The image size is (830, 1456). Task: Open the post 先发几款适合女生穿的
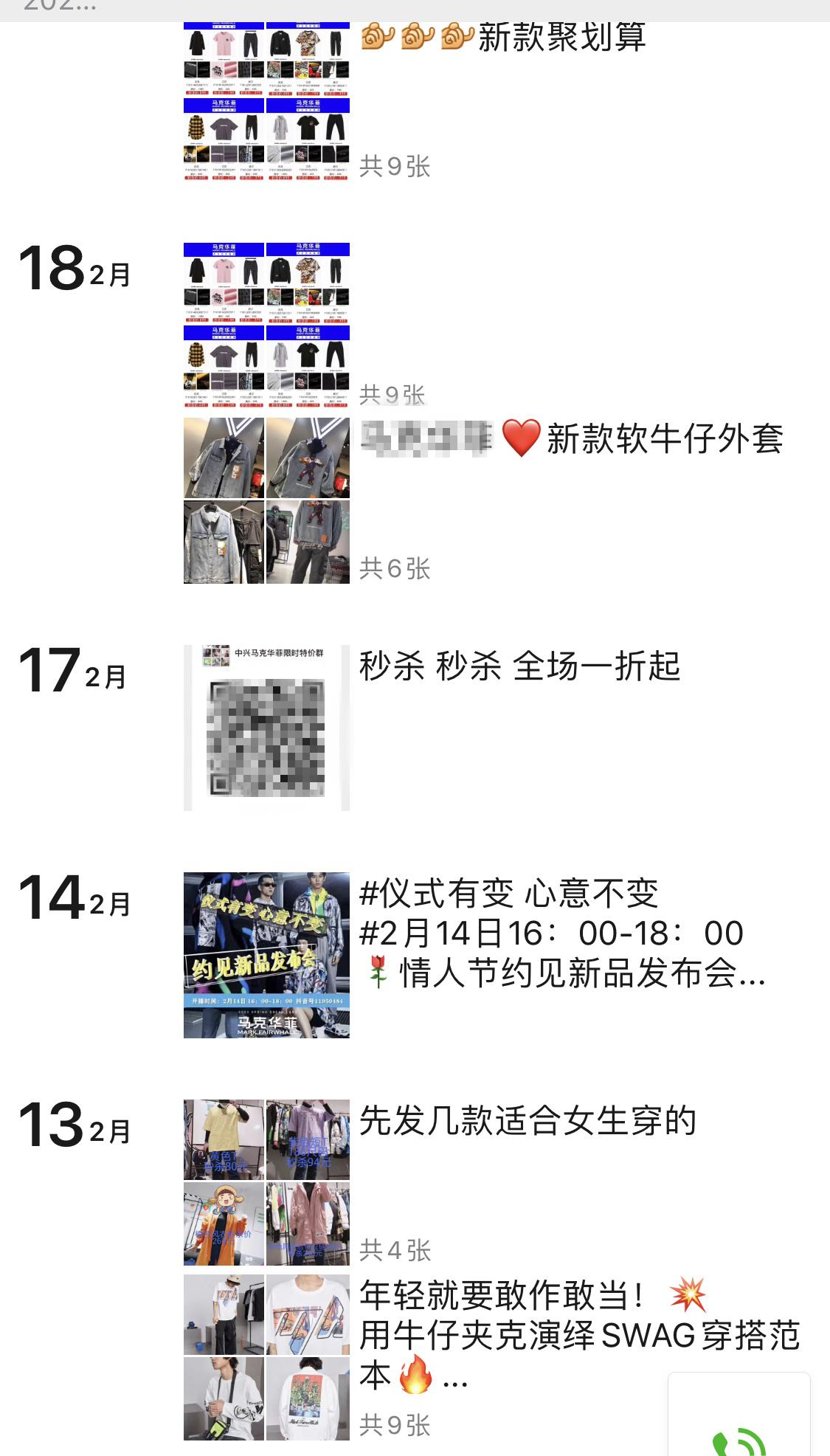click(x=528, y=1121)
